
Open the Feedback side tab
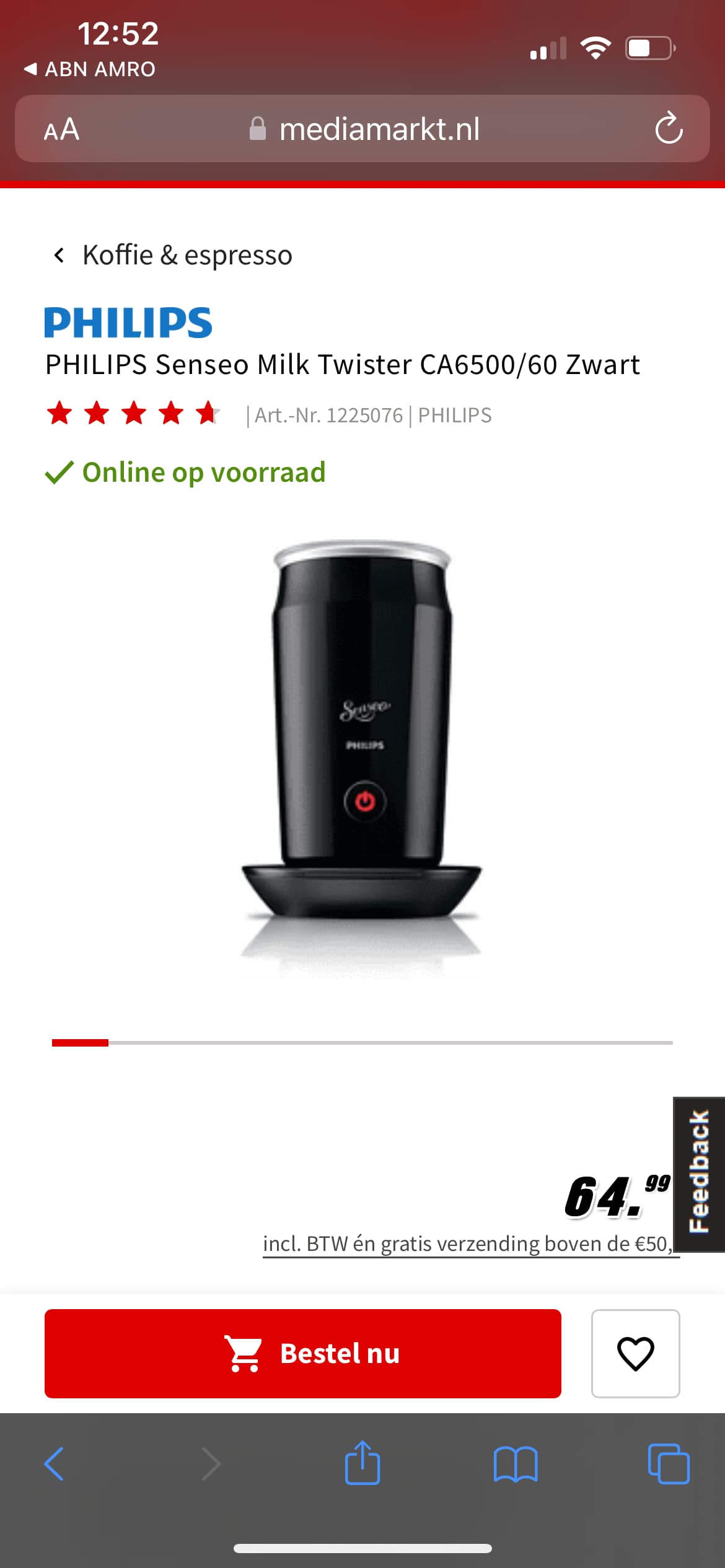pos(699,1174)
